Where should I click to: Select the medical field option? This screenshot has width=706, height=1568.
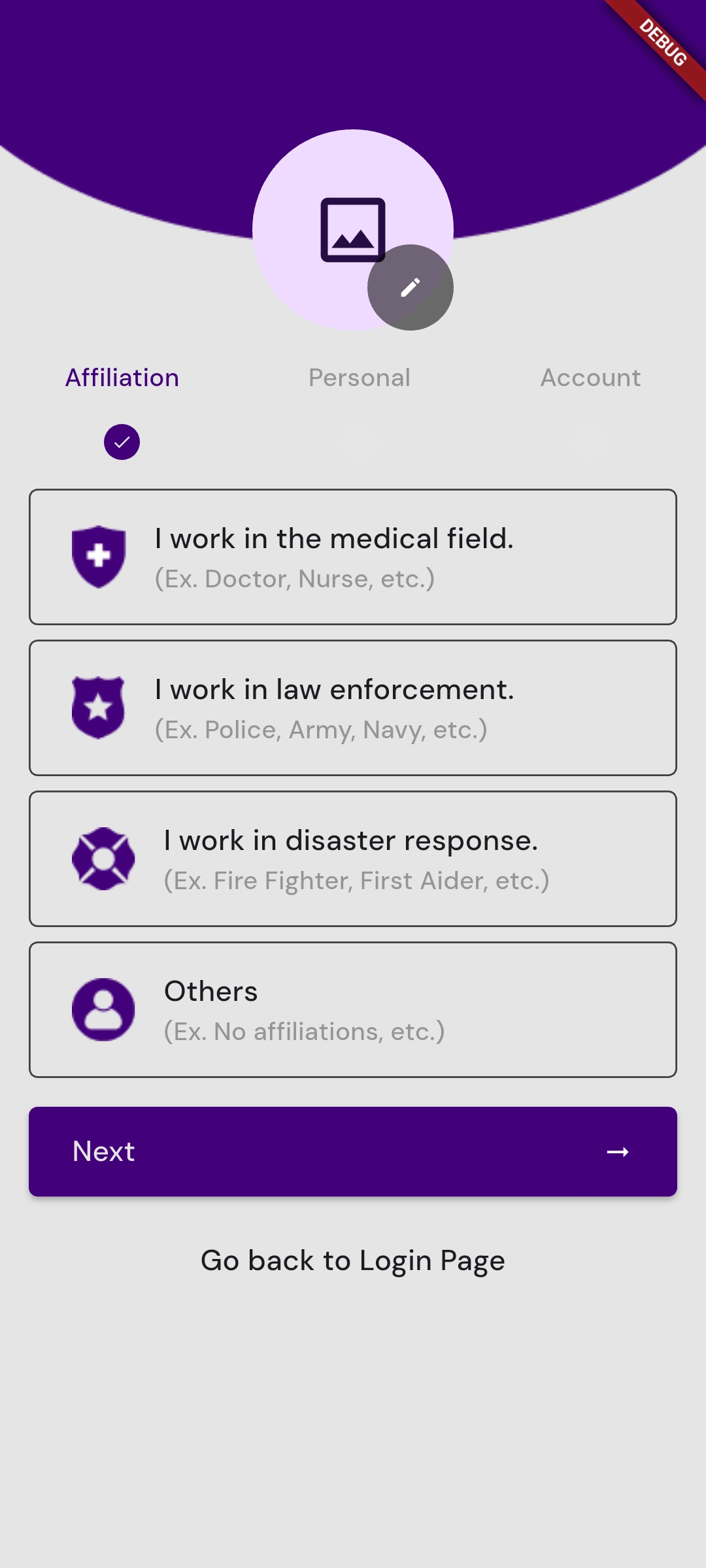pyautogui.click(x=353, y=557)
